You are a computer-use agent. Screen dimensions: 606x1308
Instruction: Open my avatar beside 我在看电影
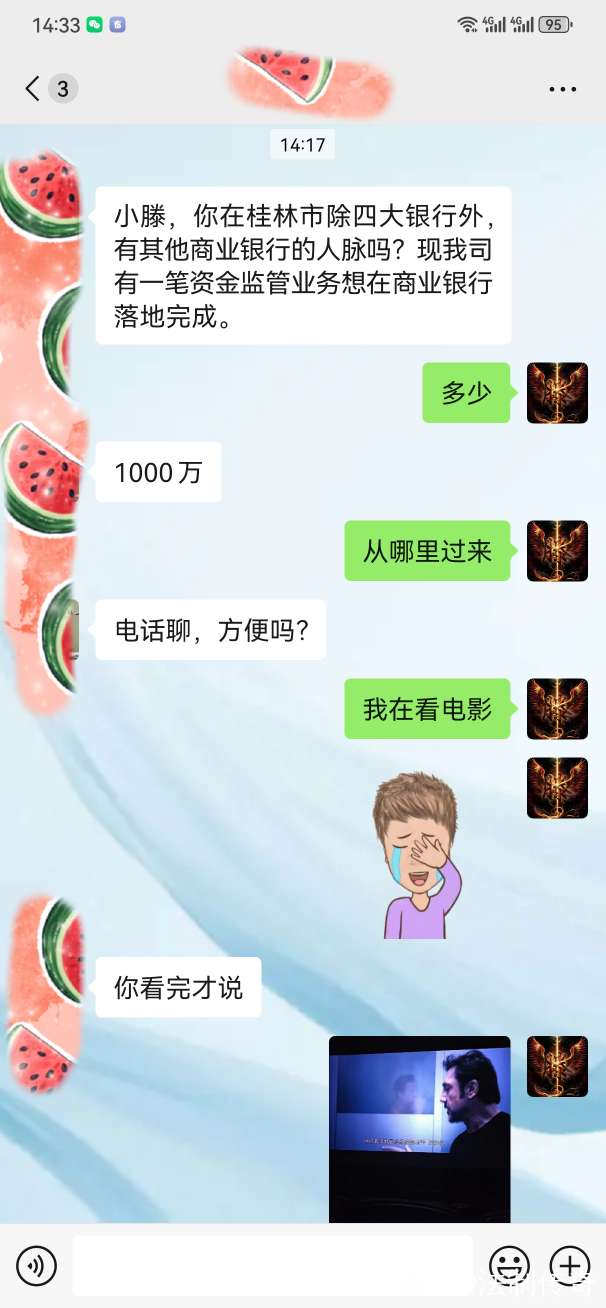click(x=557, y=709)
